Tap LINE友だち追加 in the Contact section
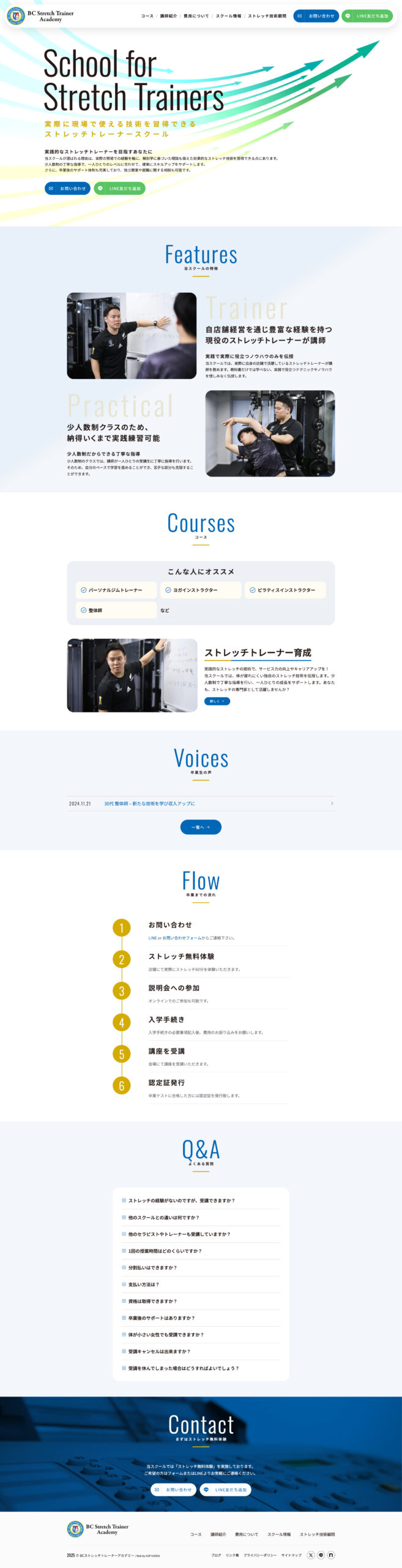402x1568 pixels. (x=226, y=1490)
